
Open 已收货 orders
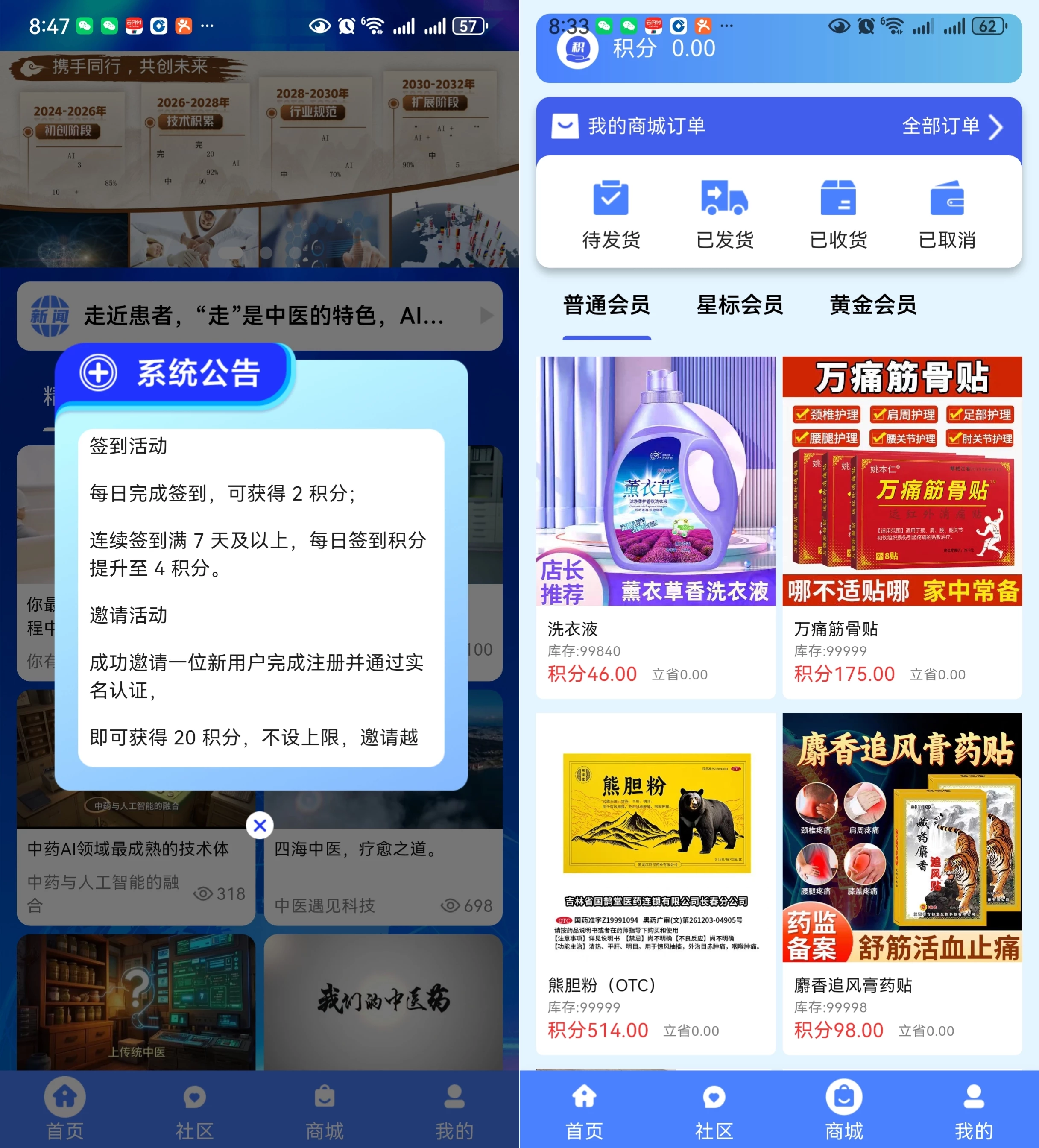pyautogui.click(x=838, y=215)
